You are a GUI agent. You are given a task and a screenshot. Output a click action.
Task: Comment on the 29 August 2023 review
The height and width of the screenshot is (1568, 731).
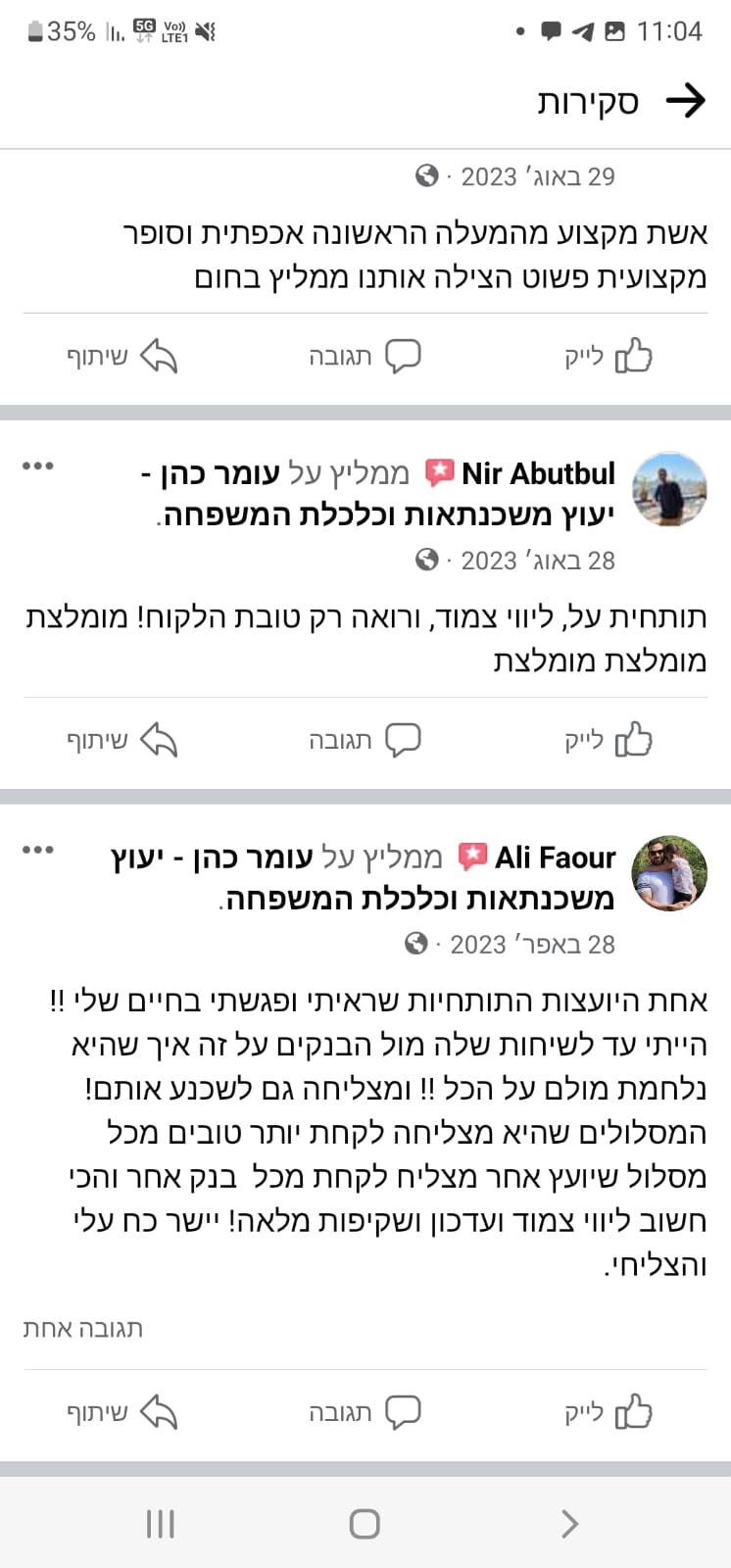click(365, 356)
